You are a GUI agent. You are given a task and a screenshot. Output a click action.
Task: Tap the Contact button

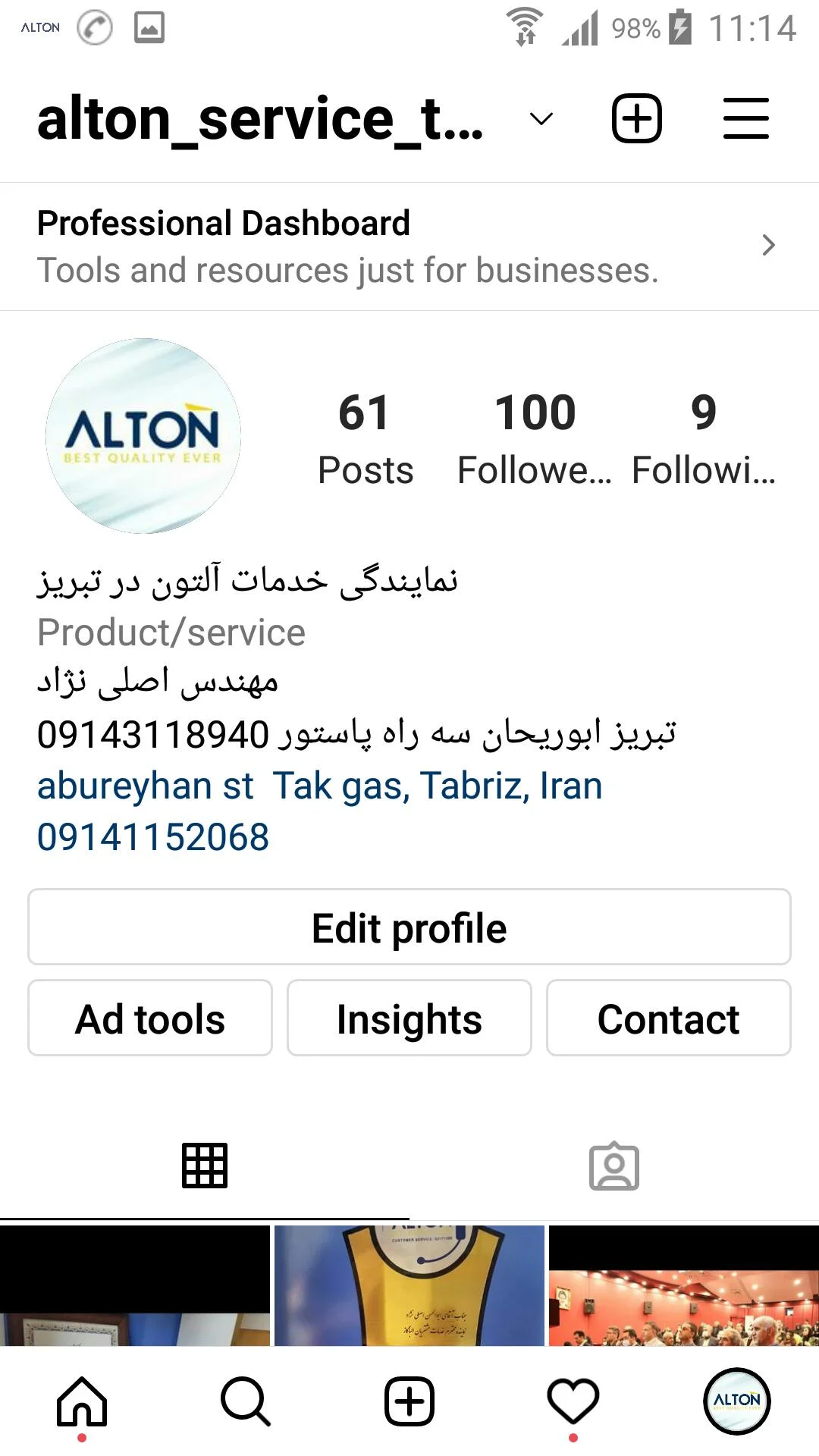[x=668, y=1018]
